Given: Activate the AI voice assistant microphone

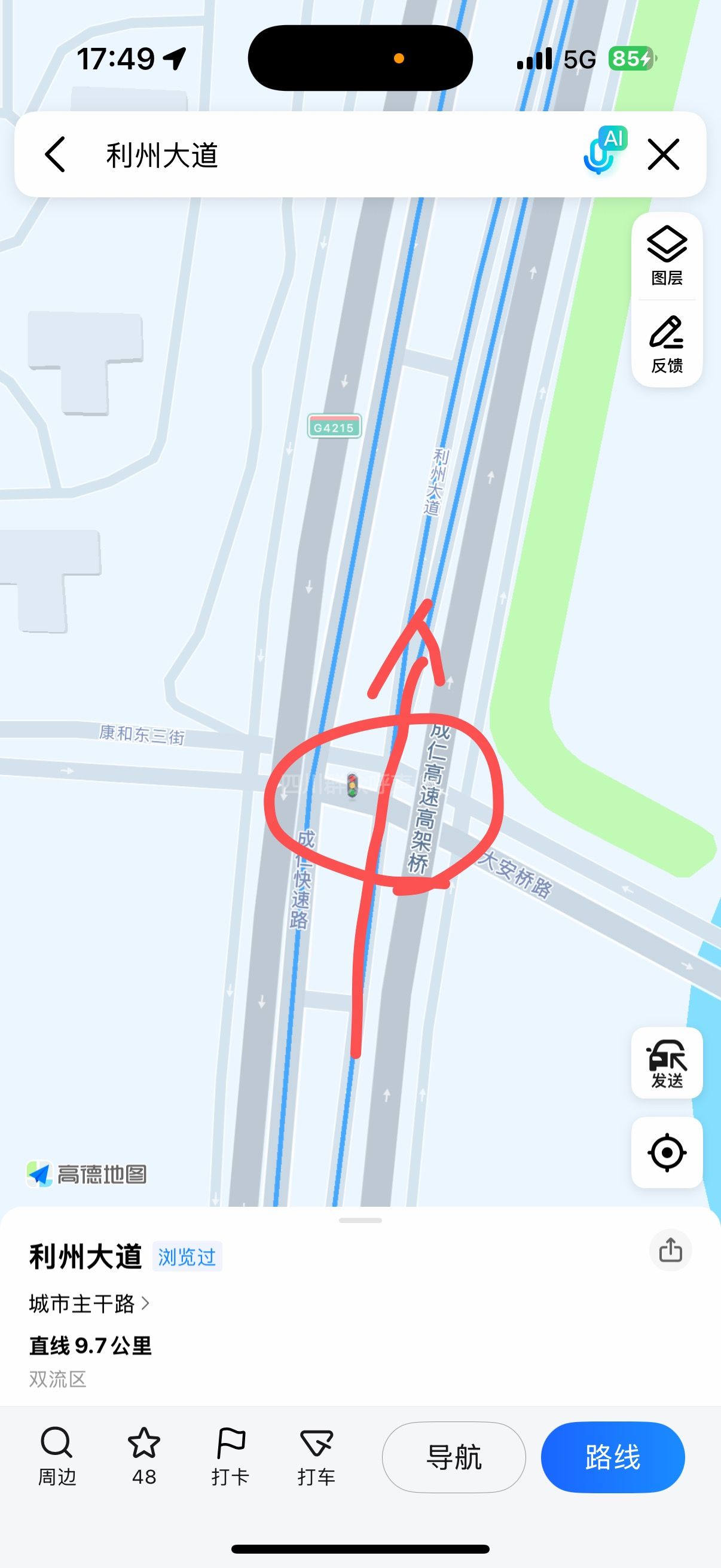Looking at the screenshot, I should tap(604, 152).
